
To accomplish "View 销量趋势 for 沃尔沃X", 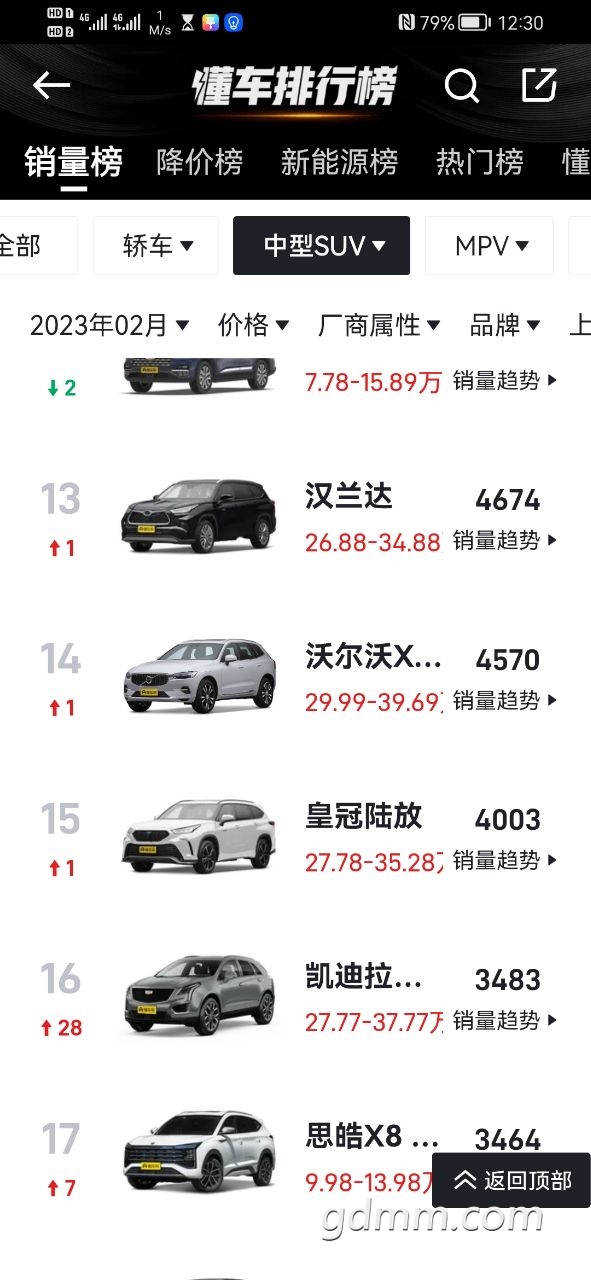I will [x=505, y=700].
